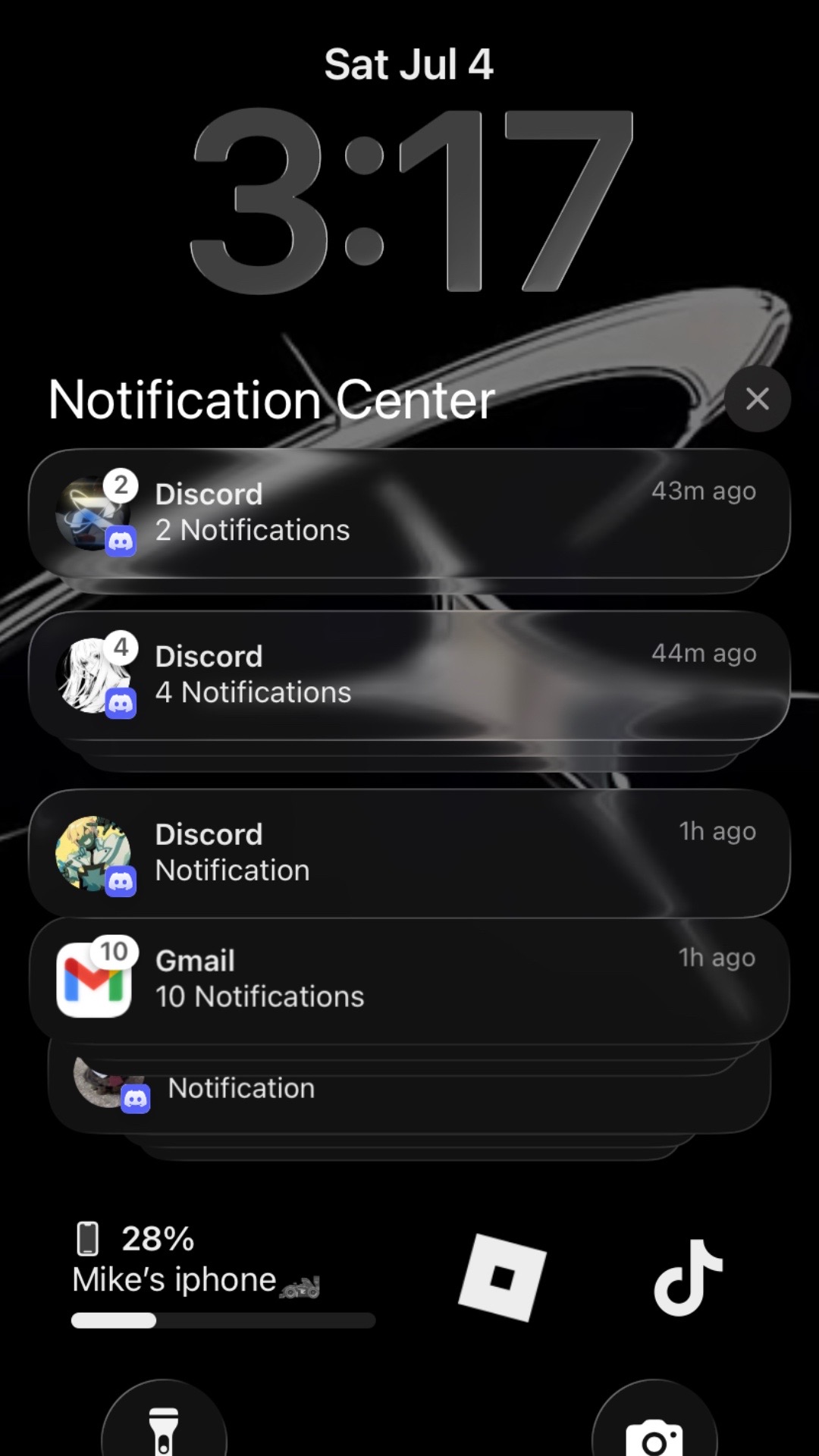819x1456 pixels.
Task: Open the Discord notification from 1h ago
Action: click(x=409, y=853)
